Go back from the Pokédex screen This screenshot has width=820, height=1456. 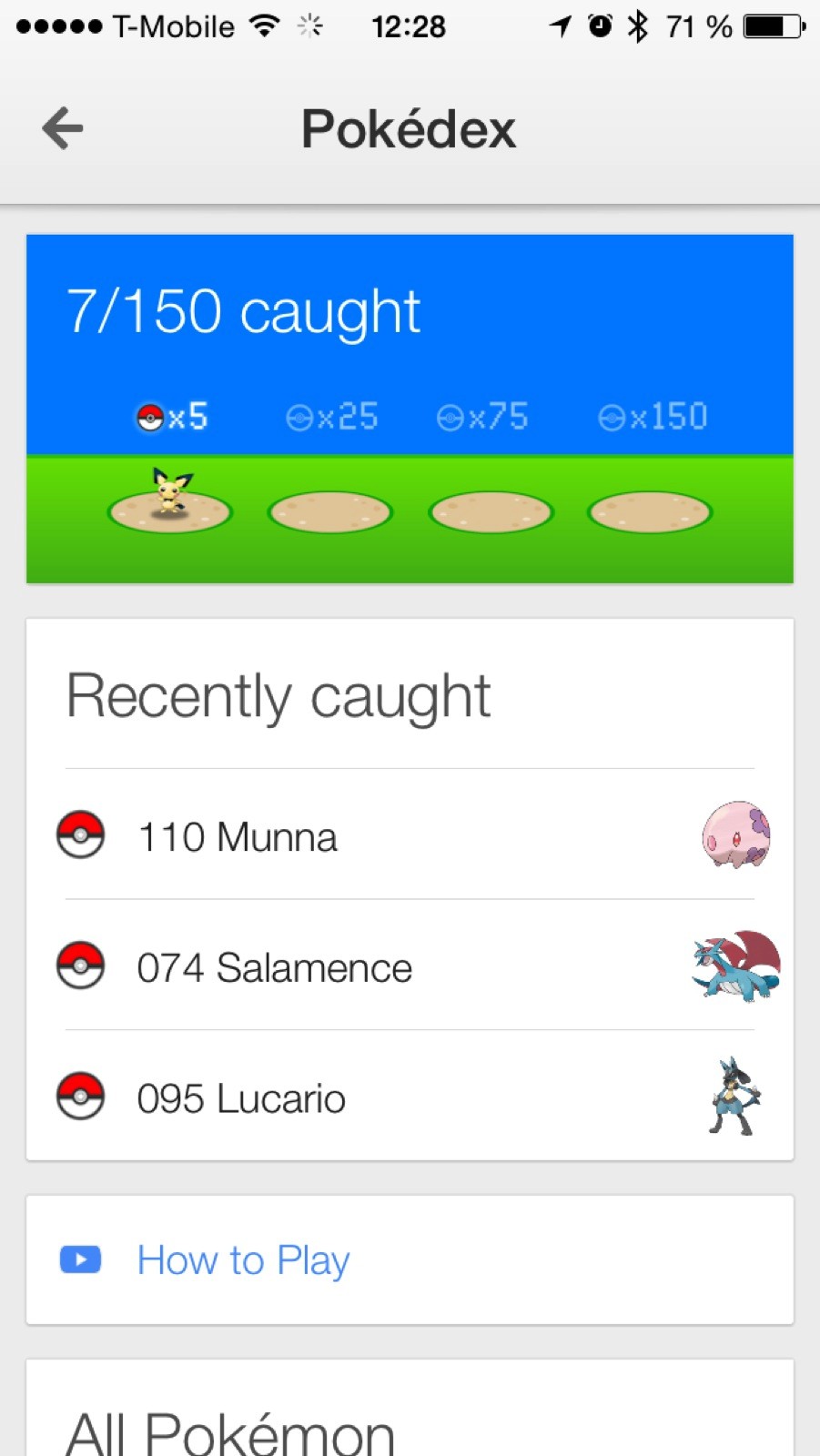63,127
